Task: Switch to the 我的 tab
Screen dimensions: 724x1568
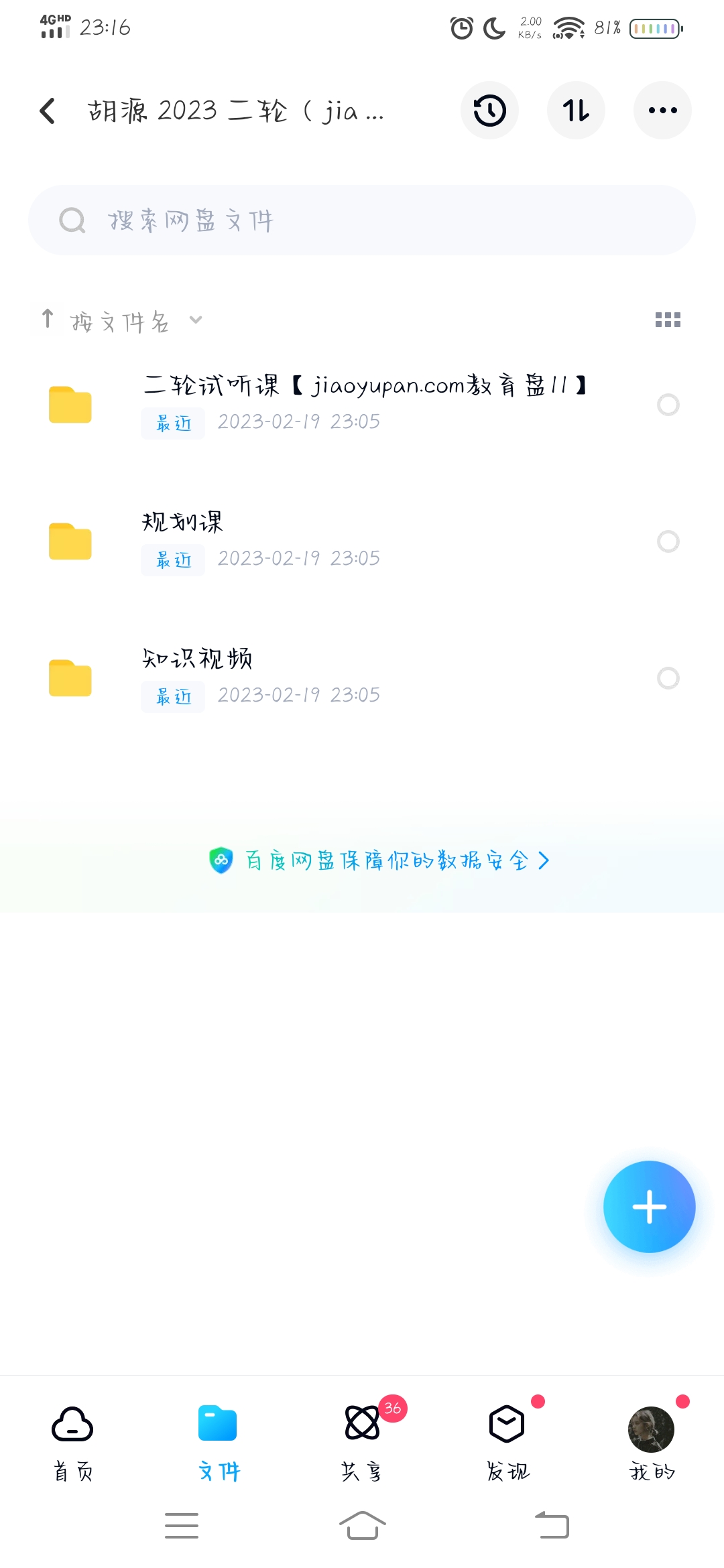Action: pyautogui.click(x=652, y=1442)
